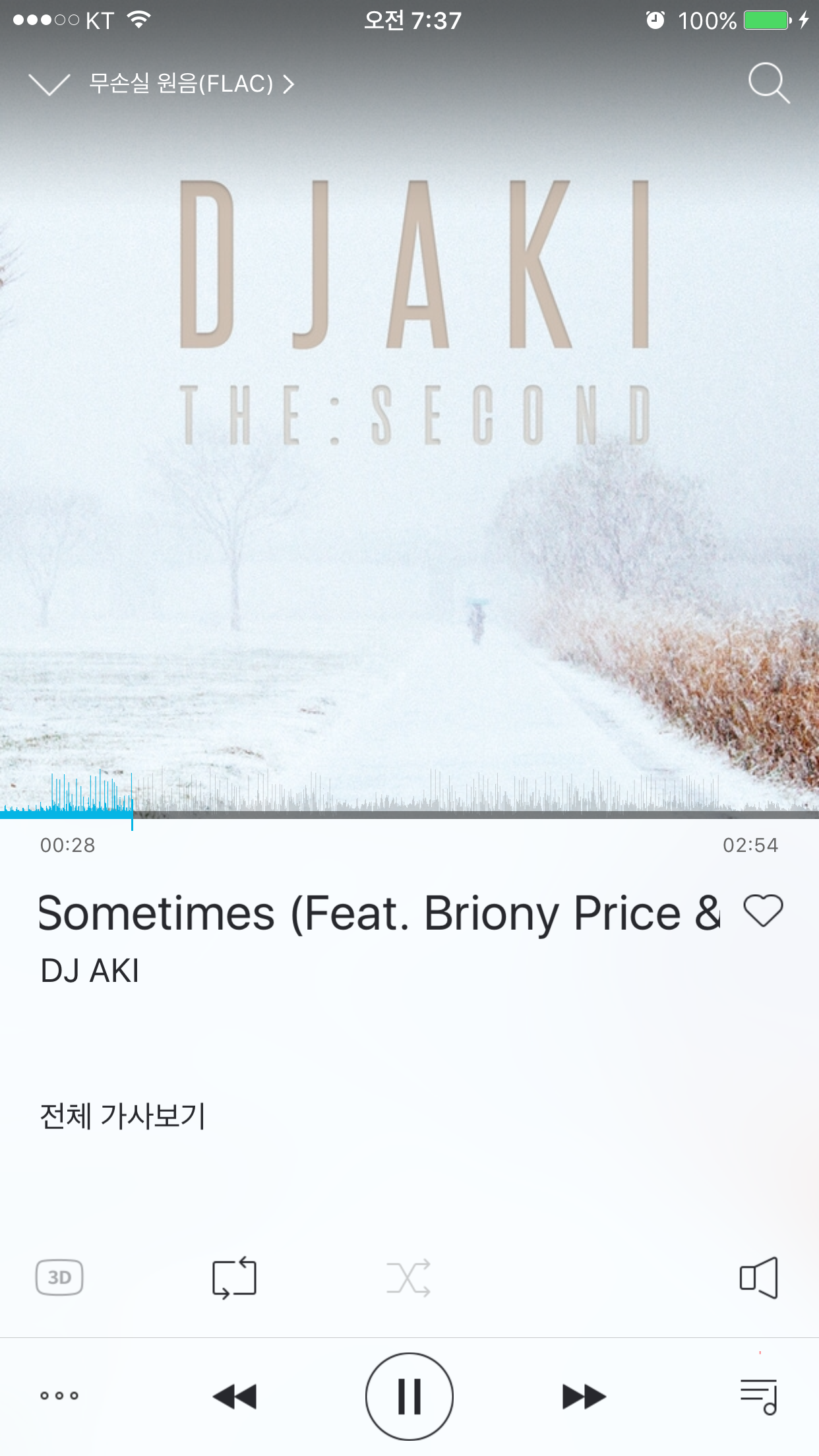The image size is (819, 1456).
Task: Pause the current song
Action: coord(409,1396)
